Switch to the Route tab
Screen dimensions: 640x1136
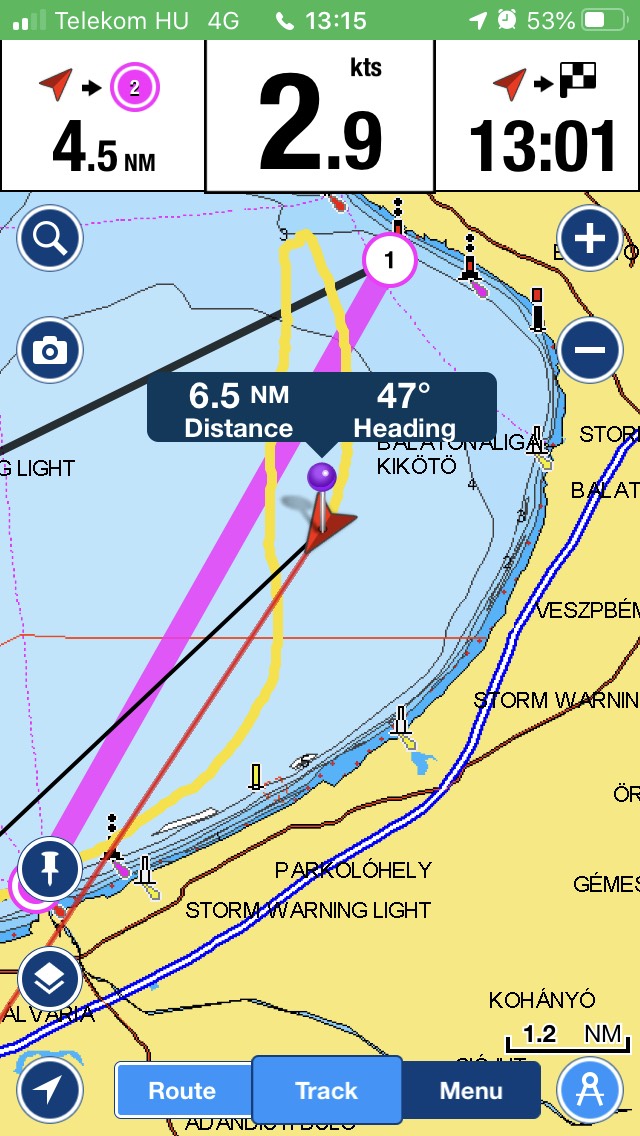coord(183,1090)
